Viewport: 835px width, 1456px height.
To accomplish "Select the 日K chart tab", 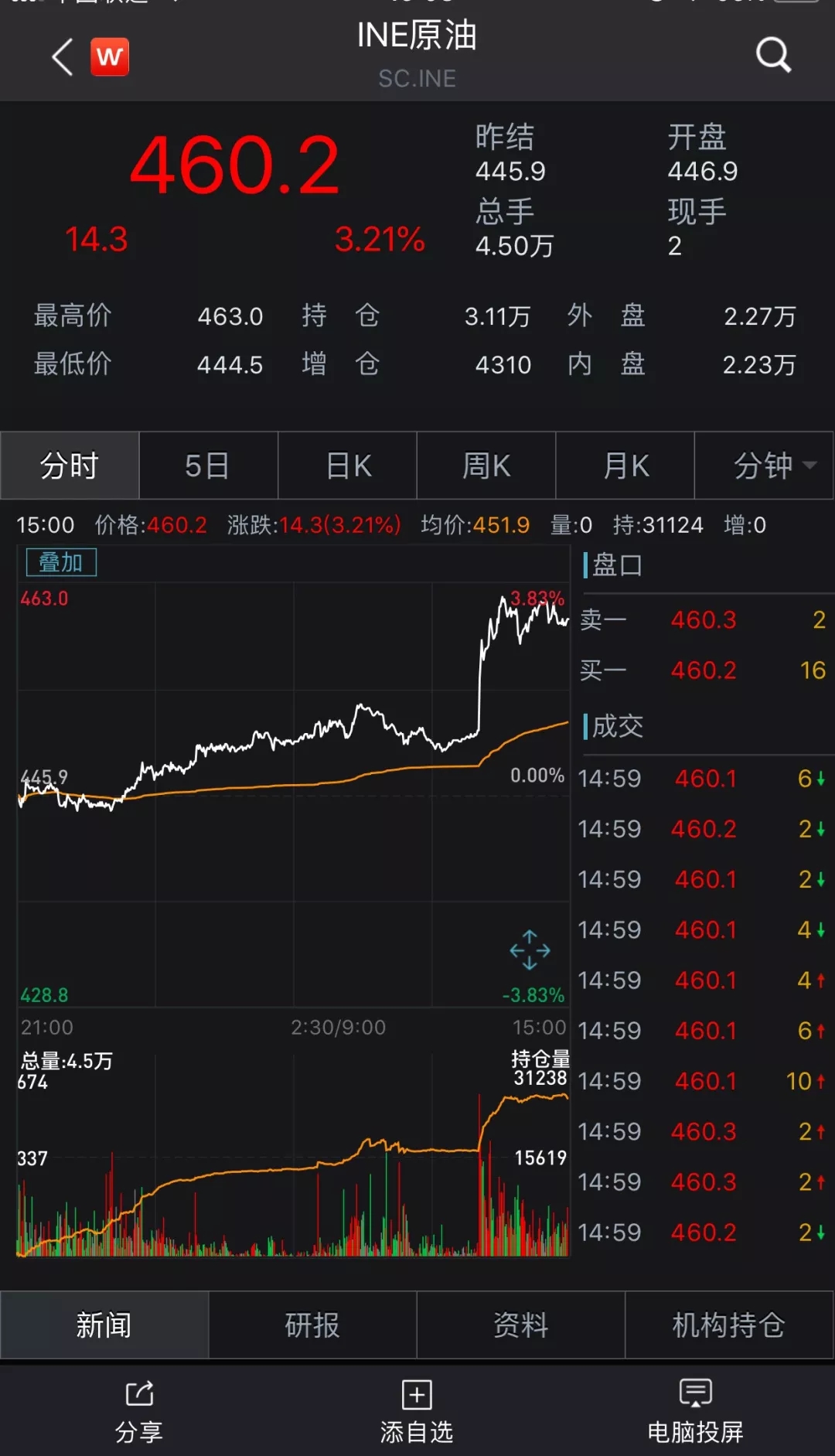I will 347,465.
